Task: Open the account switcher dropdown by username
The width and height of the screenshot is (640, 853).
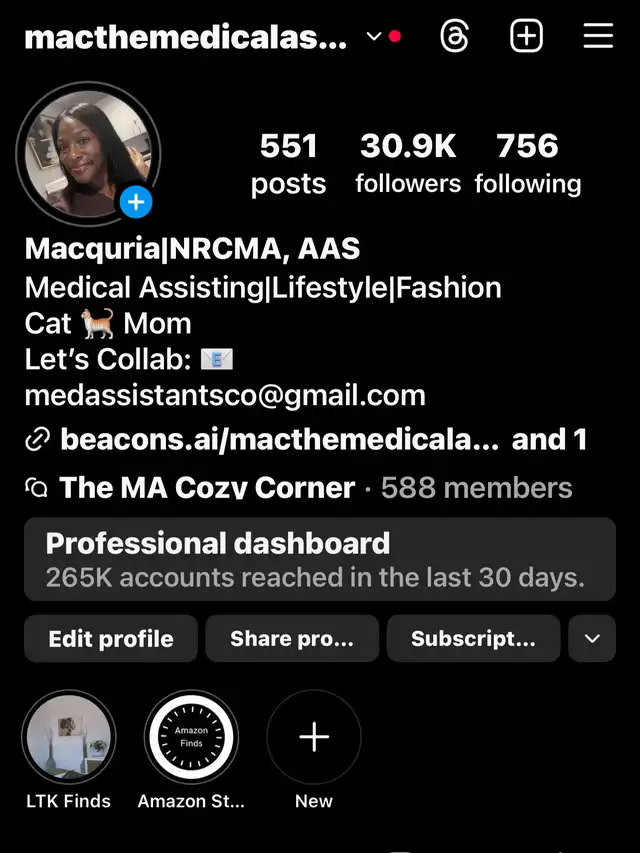Action: pyautogui.click(x=373, y=37)
